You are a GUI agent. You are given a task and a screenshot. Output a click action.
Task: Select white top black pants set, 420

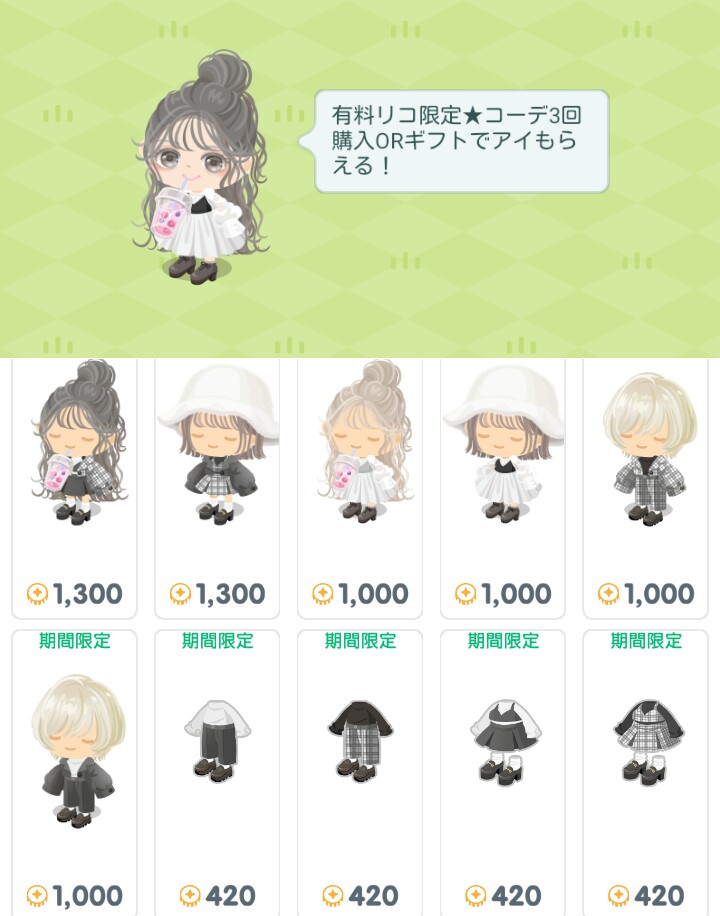[217, 770]
